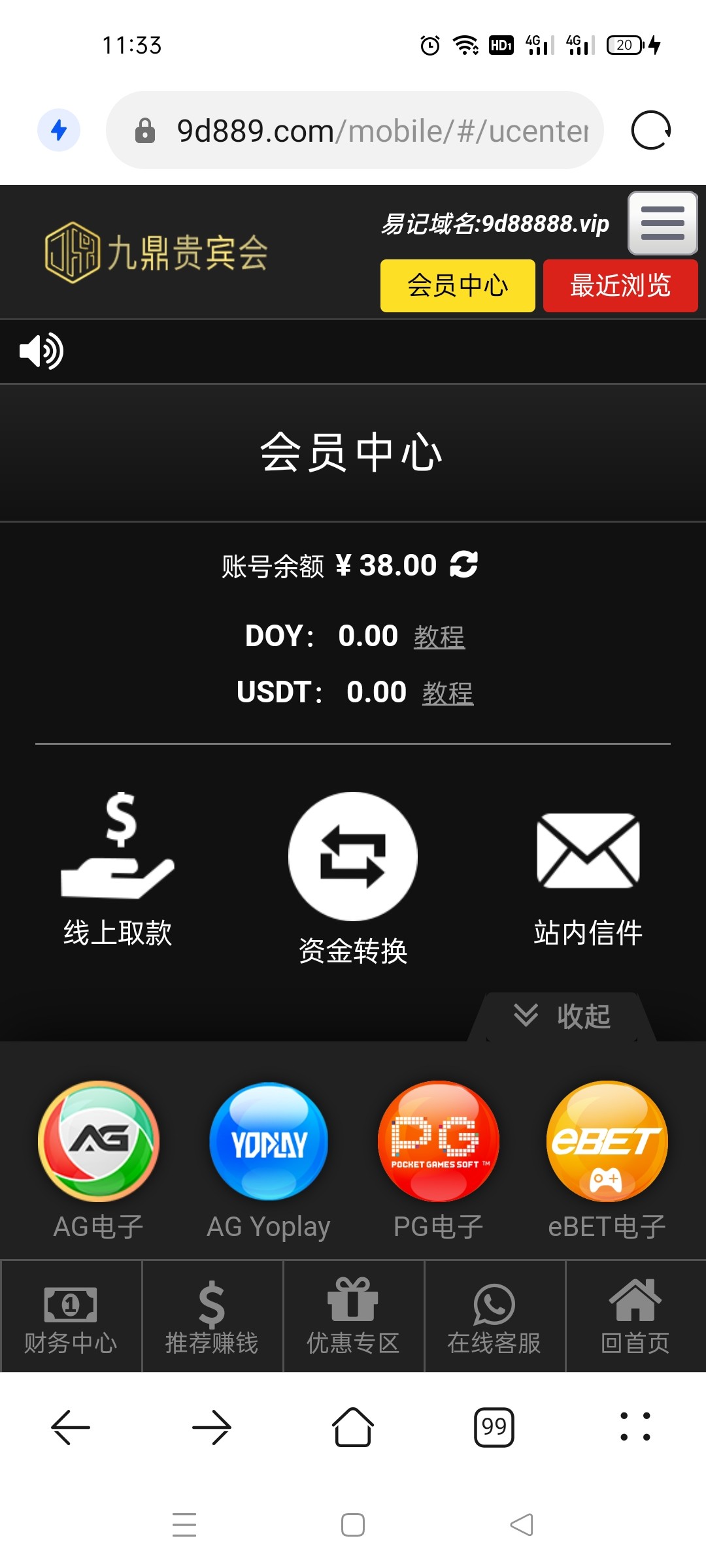This screenshot has width=706, height=1568.
Task: Open the DOY 教程 tutorial link
Action: pyautogui.click(x=439, y=636)
